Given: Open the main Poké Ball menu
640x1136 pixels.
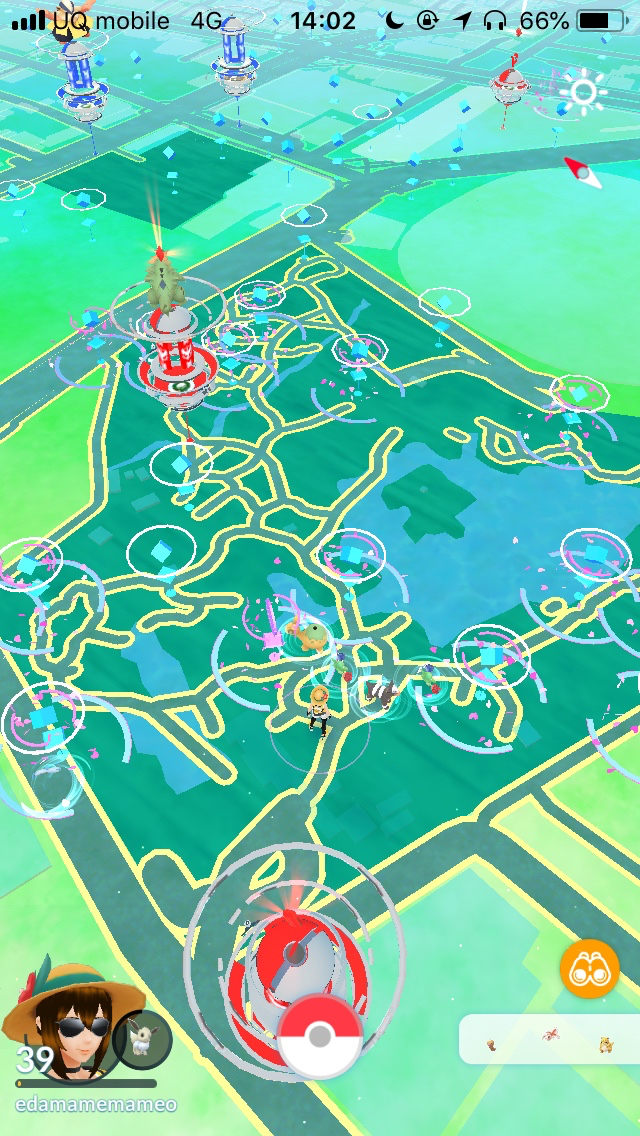Looking at the screenshot, I should click(x=320, y=1037).
